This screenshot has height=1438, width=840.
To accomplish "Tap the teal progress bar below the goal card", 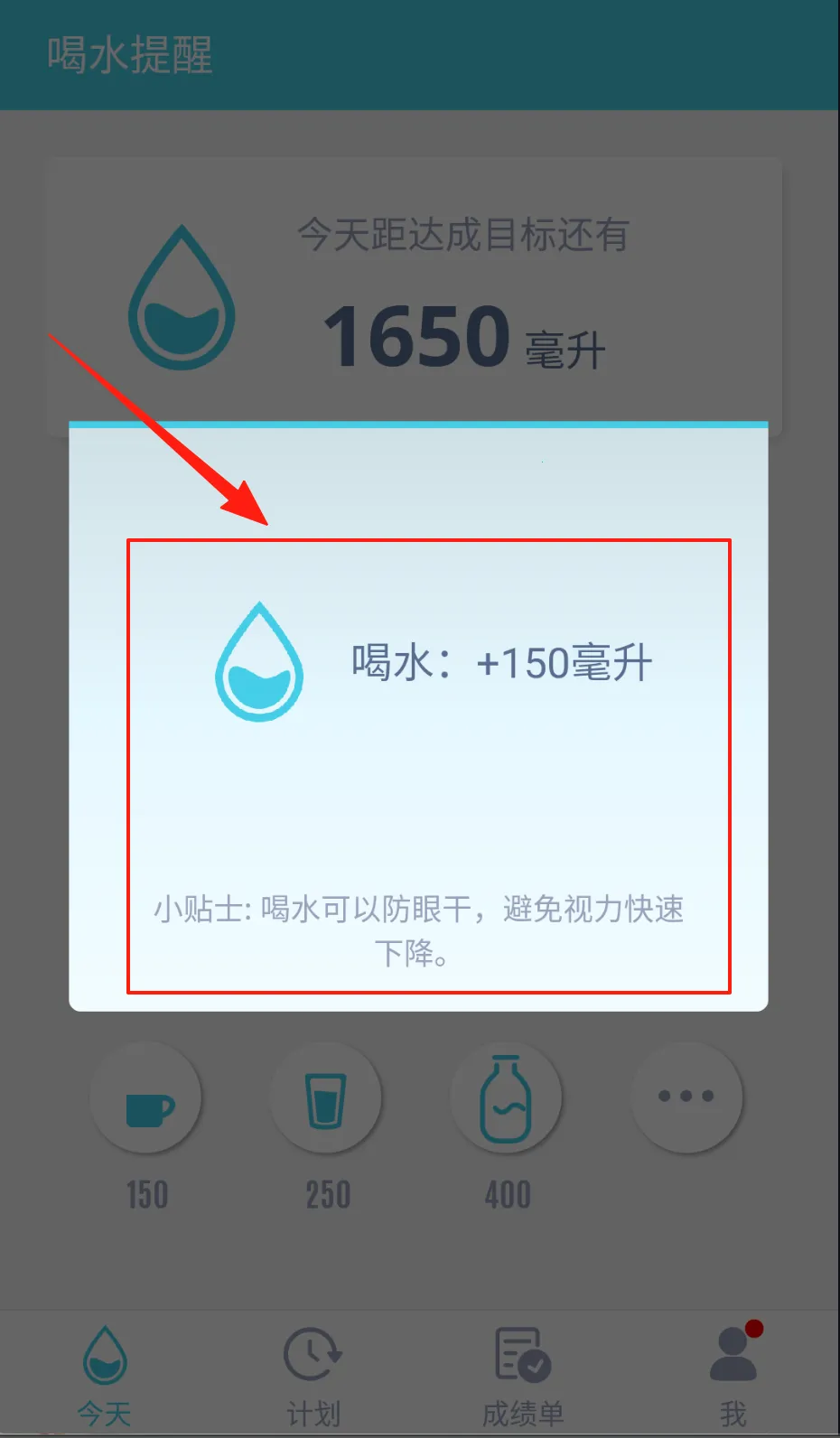I will [x=418, y=424].
